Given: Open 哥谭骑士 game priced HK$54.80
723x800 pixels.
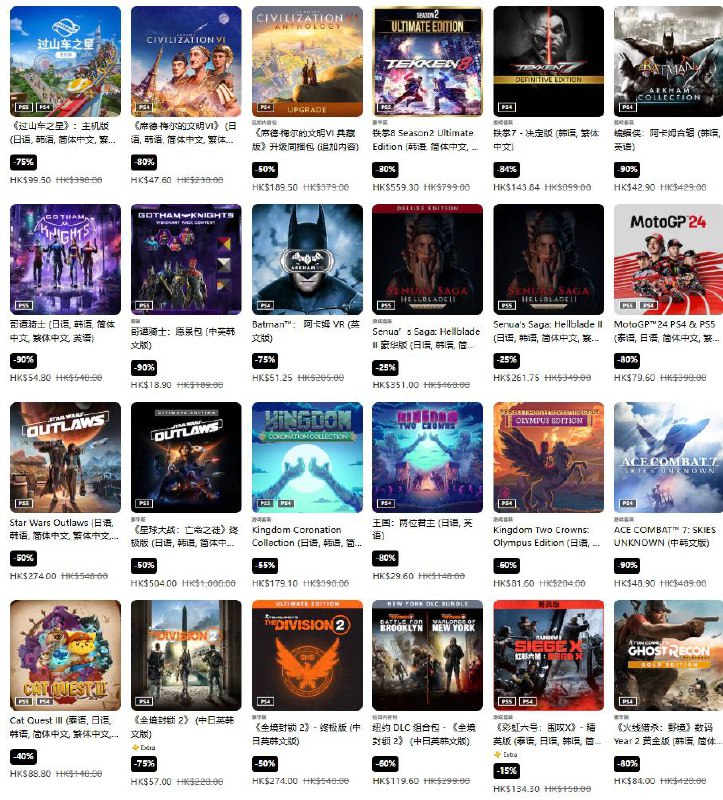Looking at the screenshot, I should point(65,259).
